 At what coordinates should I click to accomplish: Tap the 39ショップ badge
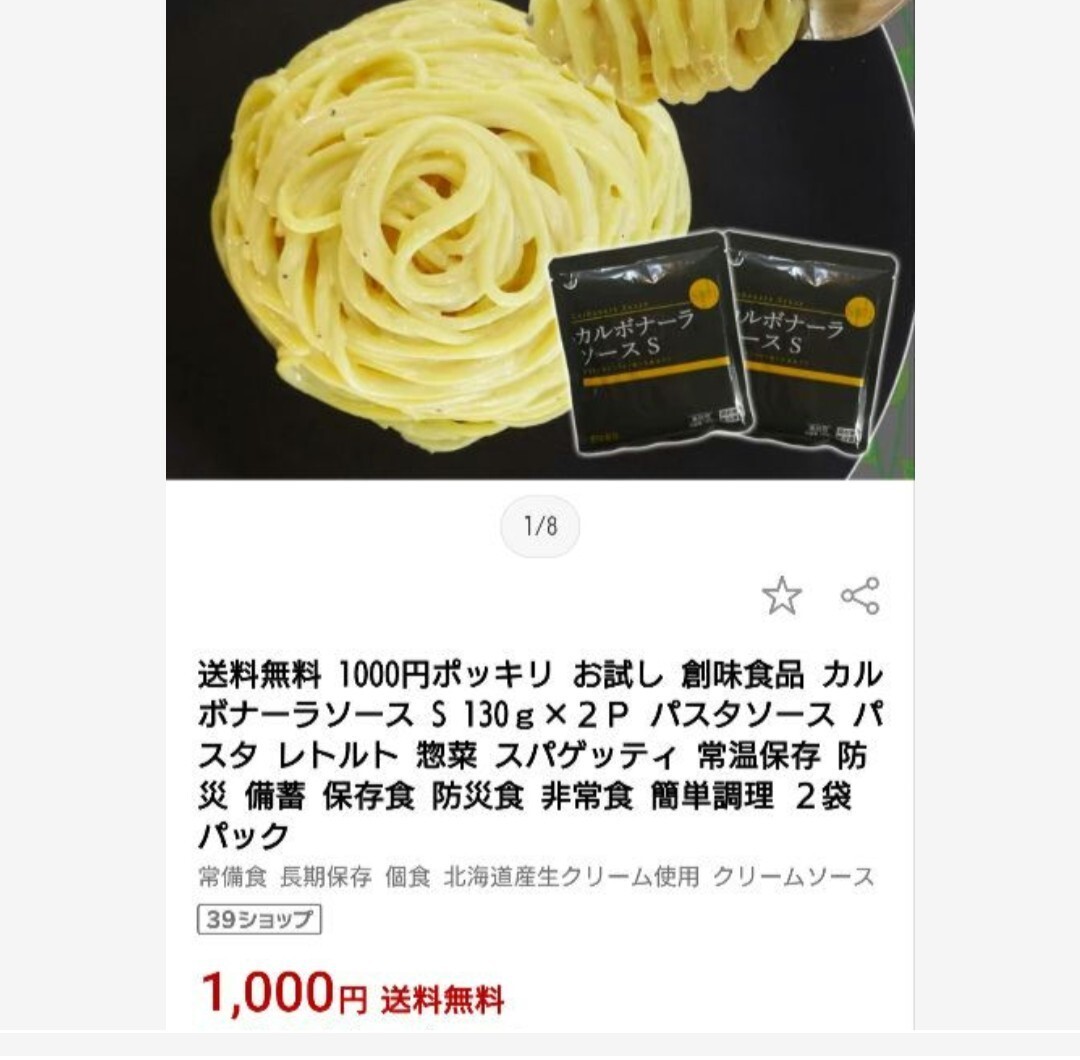[x=259, y=920]
